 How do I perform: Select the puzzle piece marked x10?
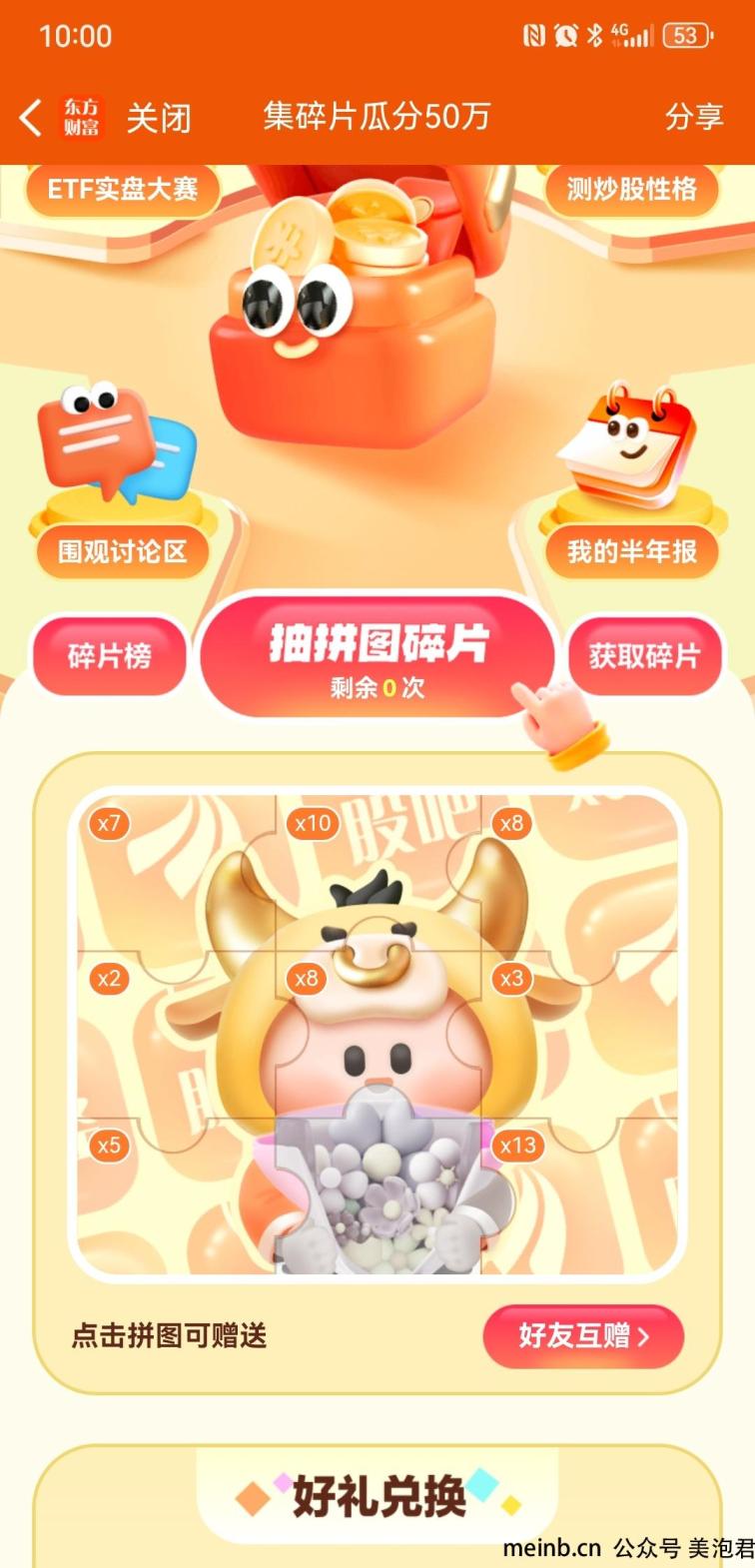point(377,874)
